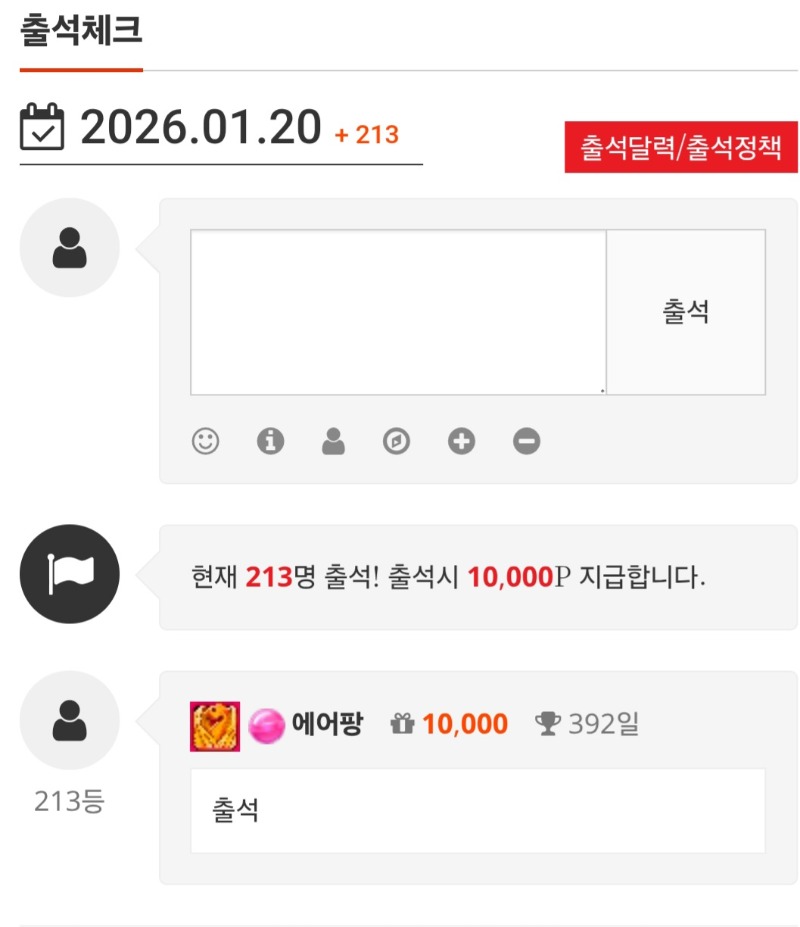This screenshot has height=927, width=800.
Task: Tap the compass icon below the text box
Action: [x=397, y=441]
